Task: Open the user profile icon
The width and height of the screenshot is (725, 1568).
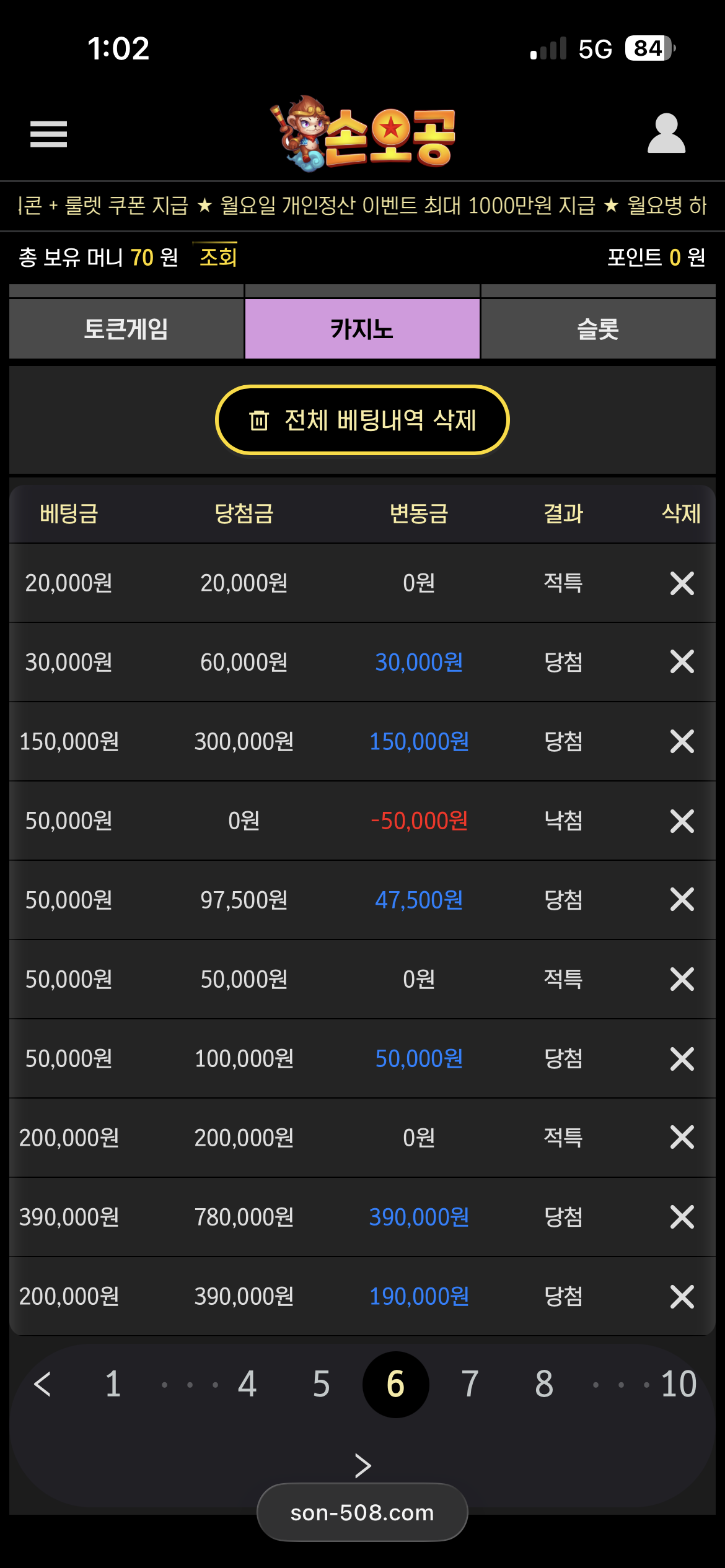Action: click(x=666, y=133)
